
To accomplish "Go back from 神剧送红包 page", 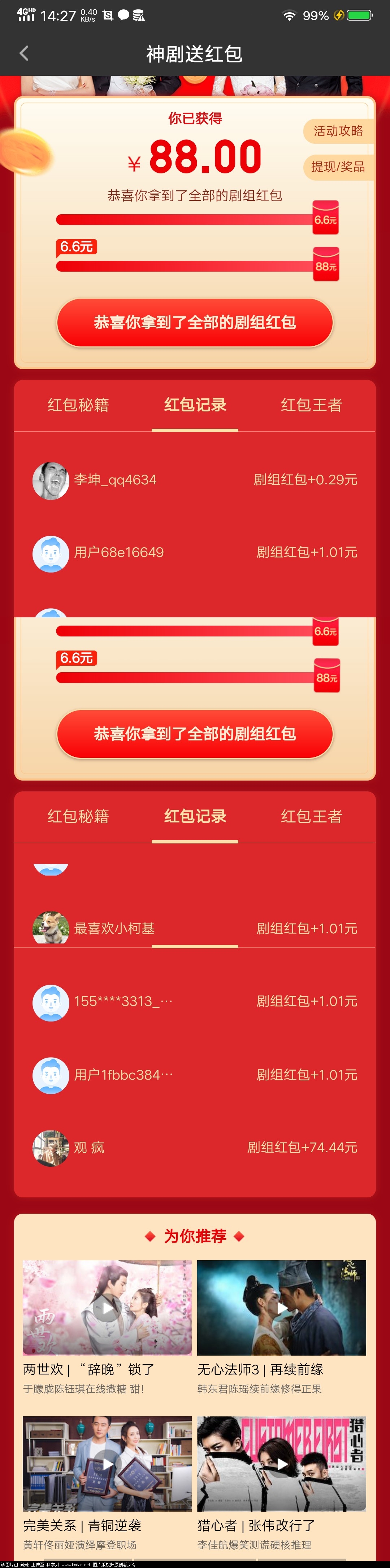I will (x=24, y=53).
